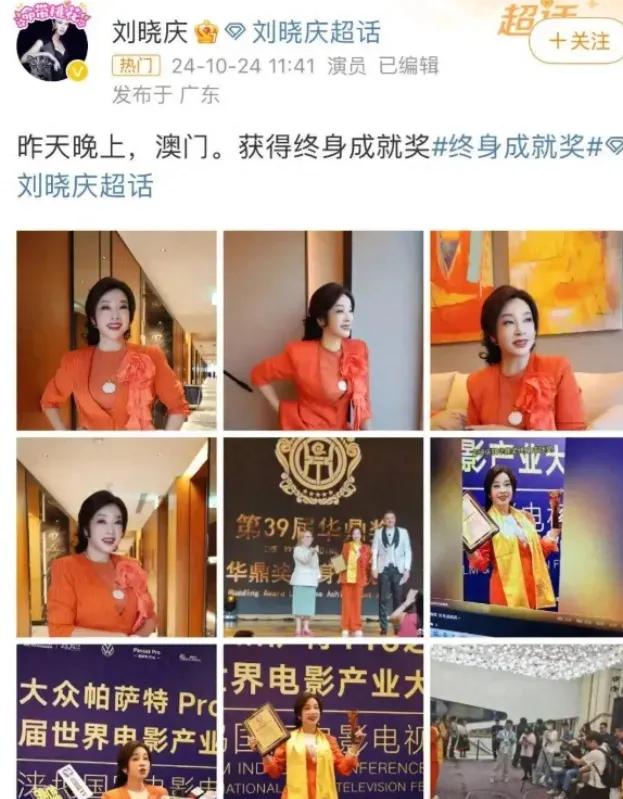View photo with 大众帕萨特 backdrop
Screen dimensions: 623x799
click(116, 720)
